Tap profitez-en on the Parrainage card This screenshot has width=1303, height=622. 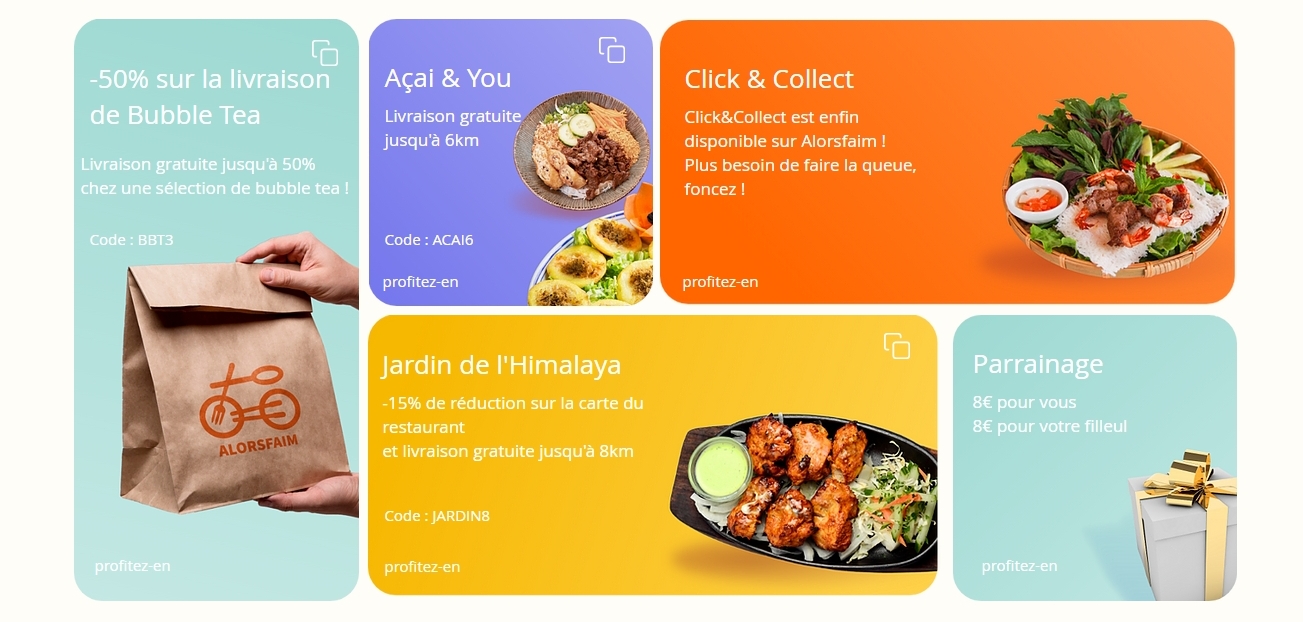point(1019,566)
